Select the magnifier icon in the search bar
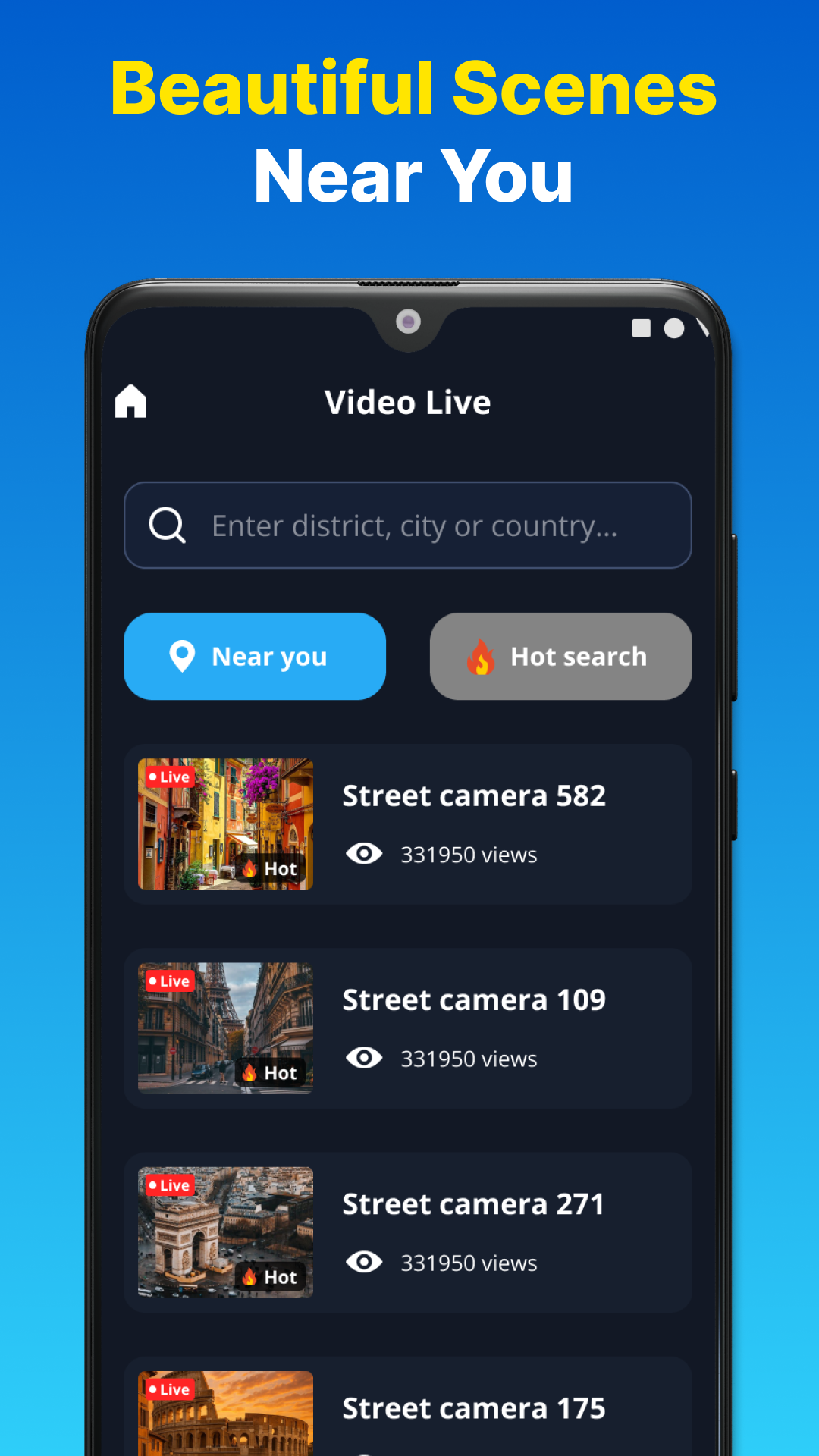Screen dimensions: 819x1456 (x=166, y=525)
